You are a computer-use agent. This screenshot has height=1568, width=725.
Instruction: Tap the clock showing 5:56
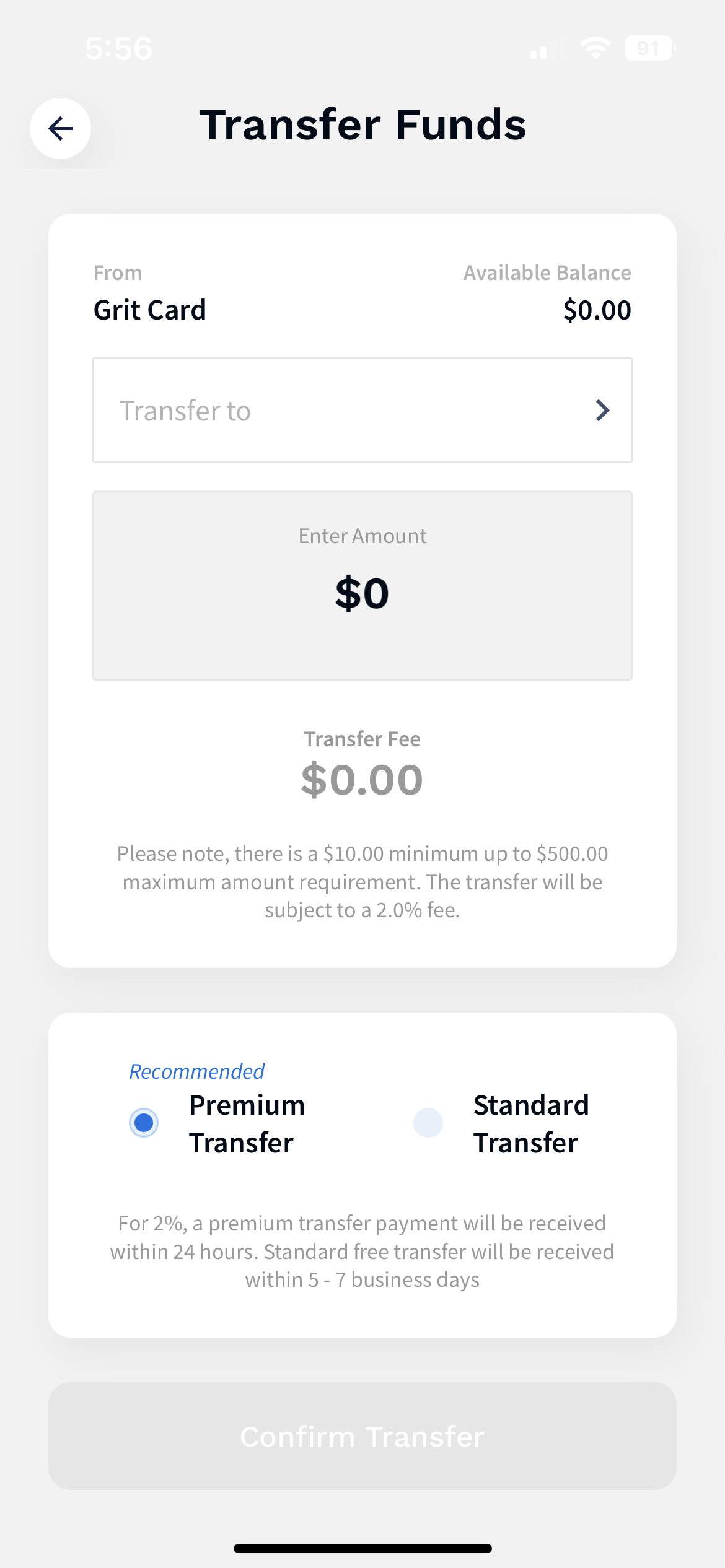(x=119, y=47)
